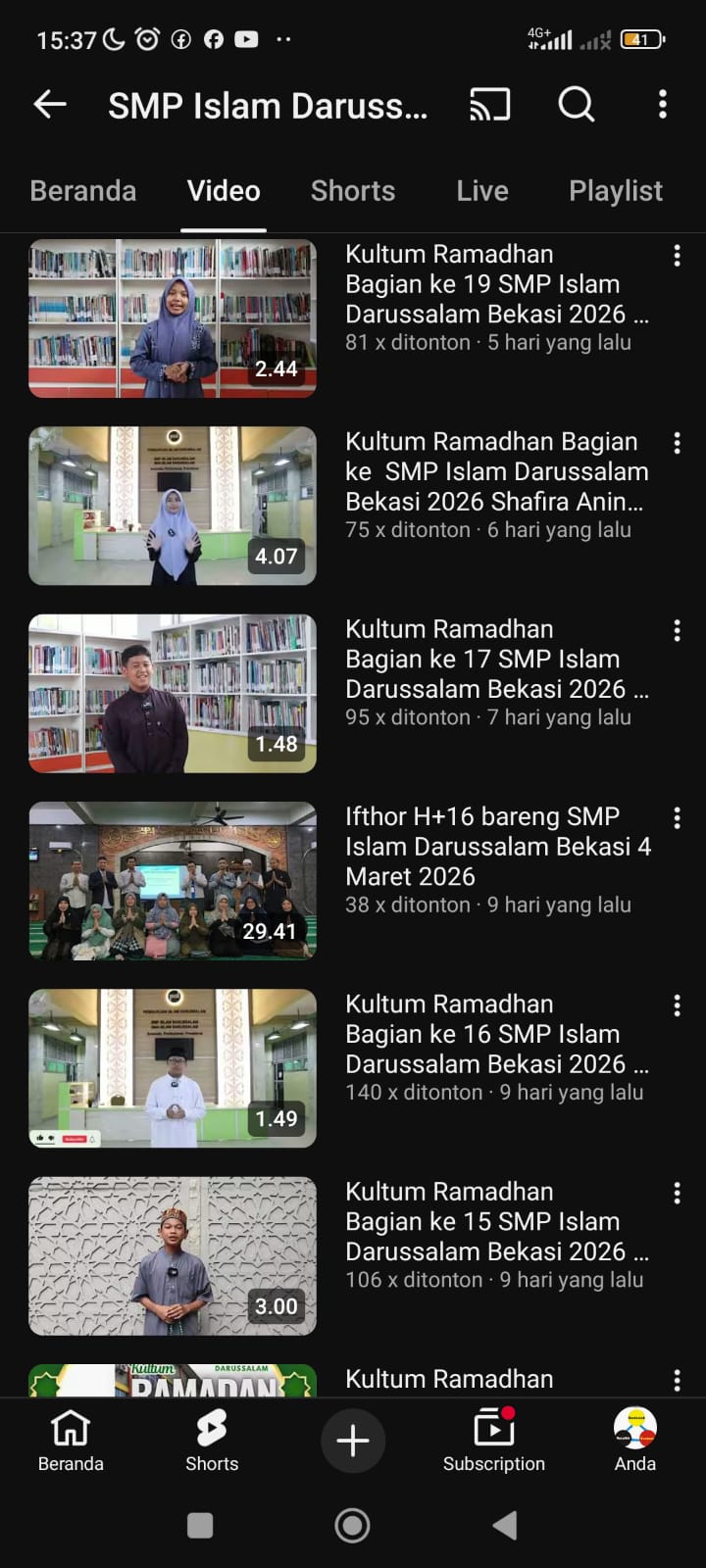This screenshot has width=706, height=1568.
Task: Show the Playlist tab
Action: point(616,191)
